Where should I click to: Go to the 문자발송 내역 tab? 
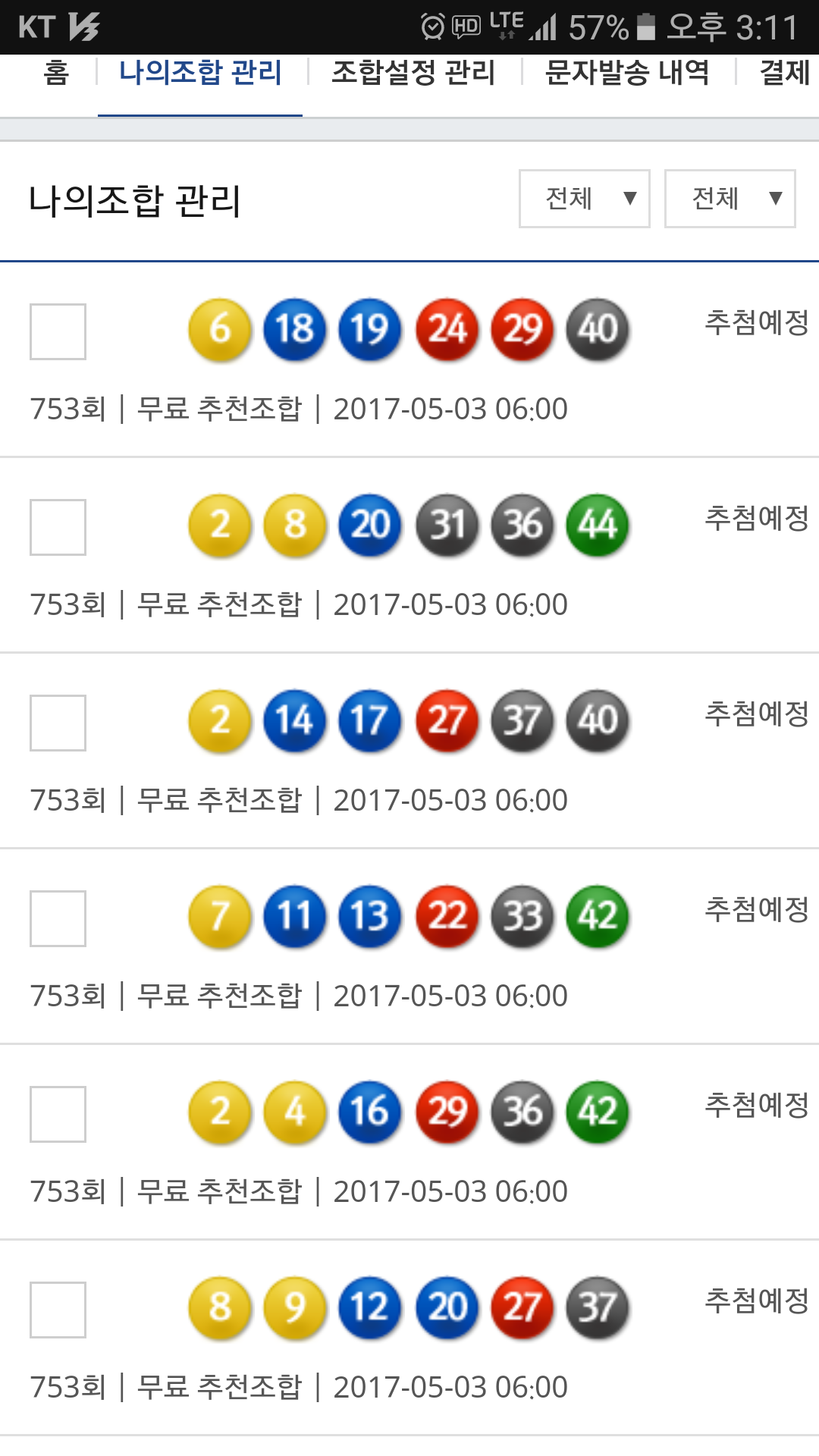pos(627,74)
